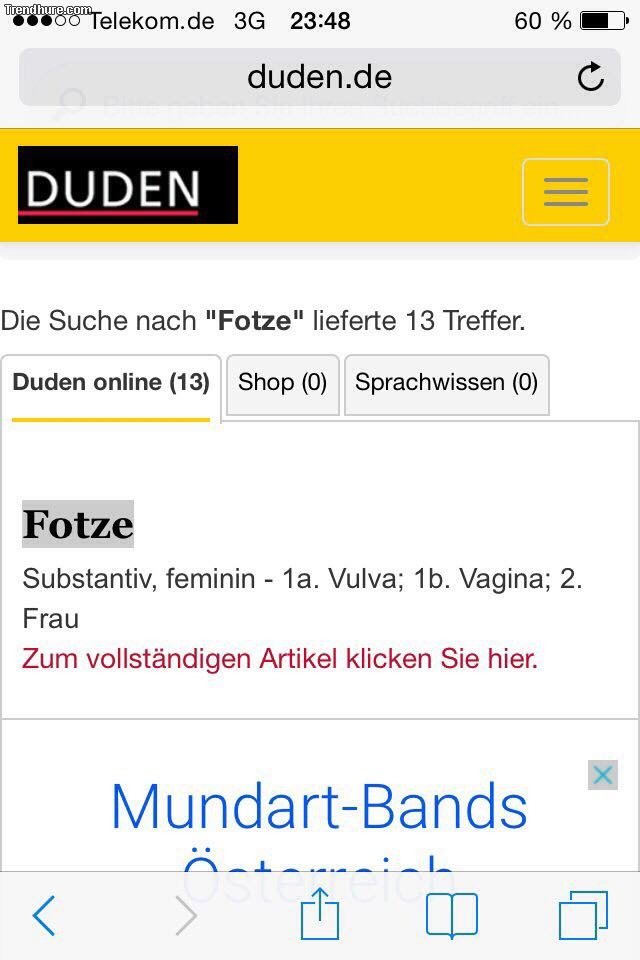
Task: Open the hamburger menu on the Duden header
Action: pyautogui.click(x=565, y=191)
